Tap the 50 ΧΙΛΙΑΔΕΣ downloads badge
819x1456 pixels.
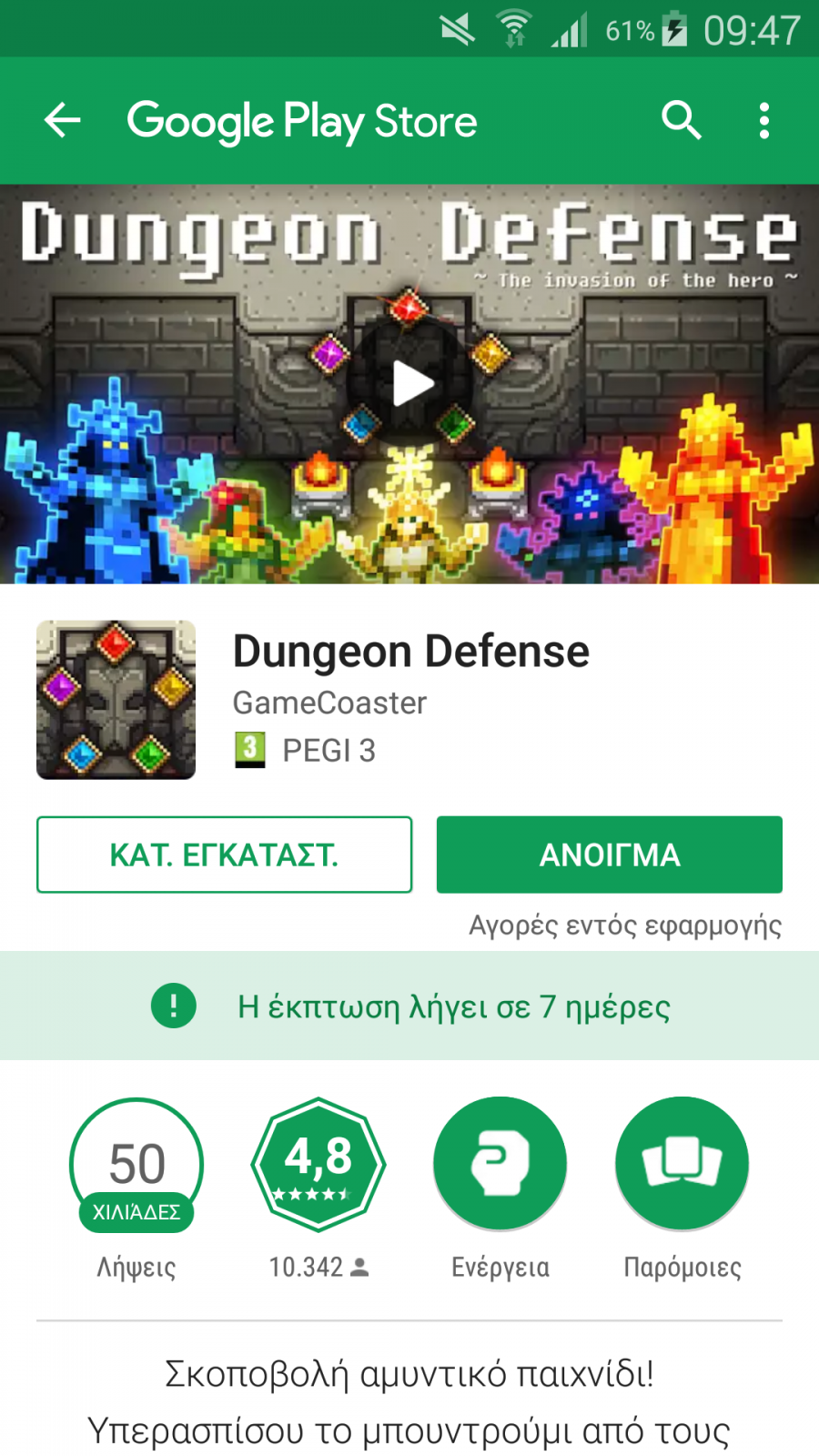pyautogui.click(x=136, y=1165)
